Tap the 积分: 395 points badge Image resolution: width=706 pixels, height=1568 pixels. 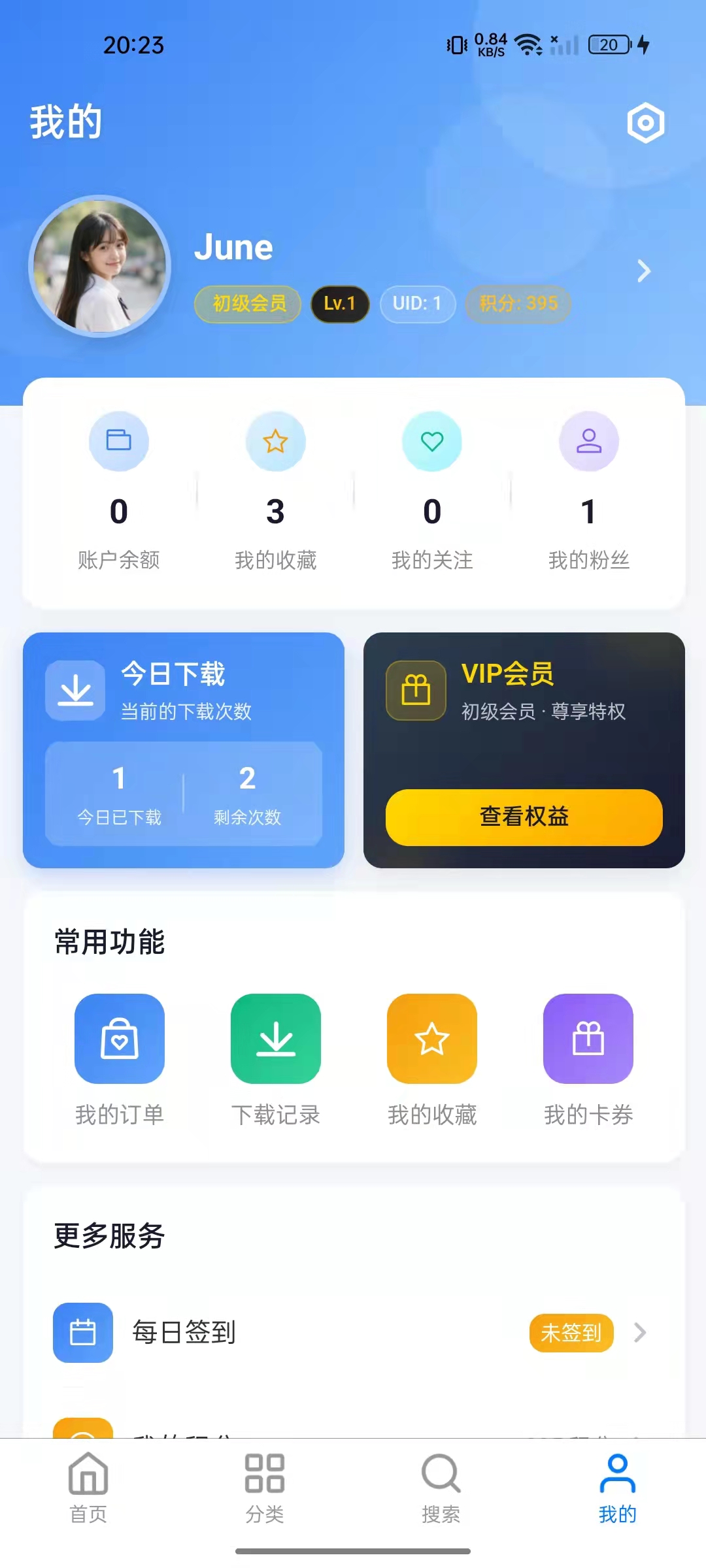coord(518,304)
